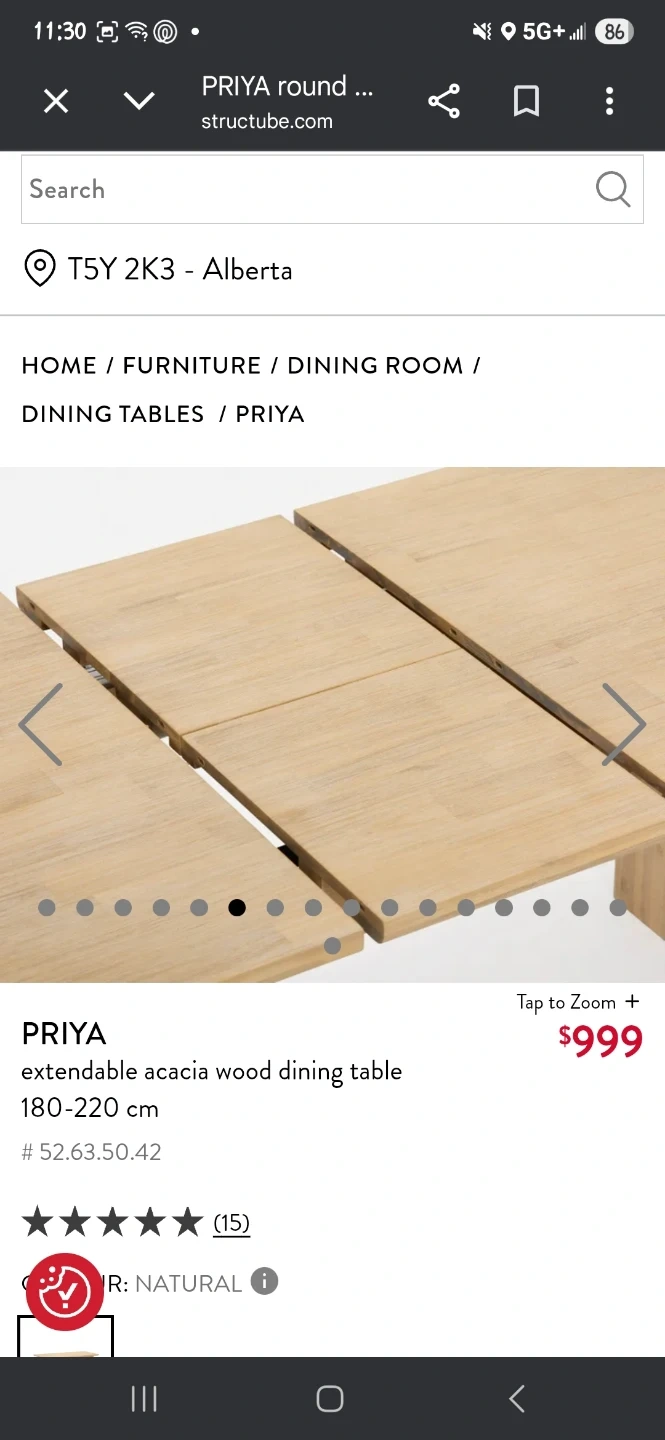Image resolution: width=665 pixels, height=1440 pixels.
Task: Close the browser tab
Action: click(x=56, y=101)
